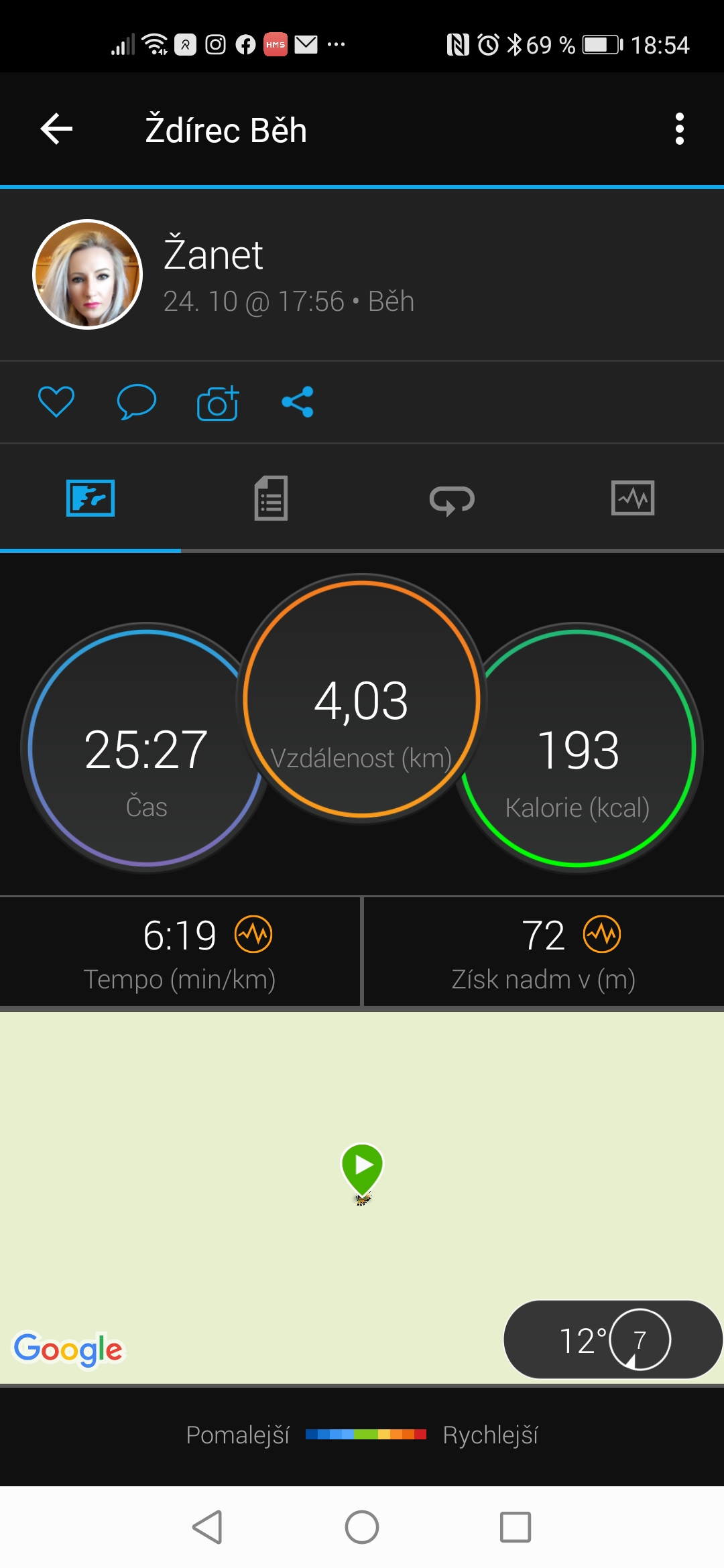This screenshot has width=724, height=1568.
Task: Go back using the top-left arrow
Action: pos(56,129)
